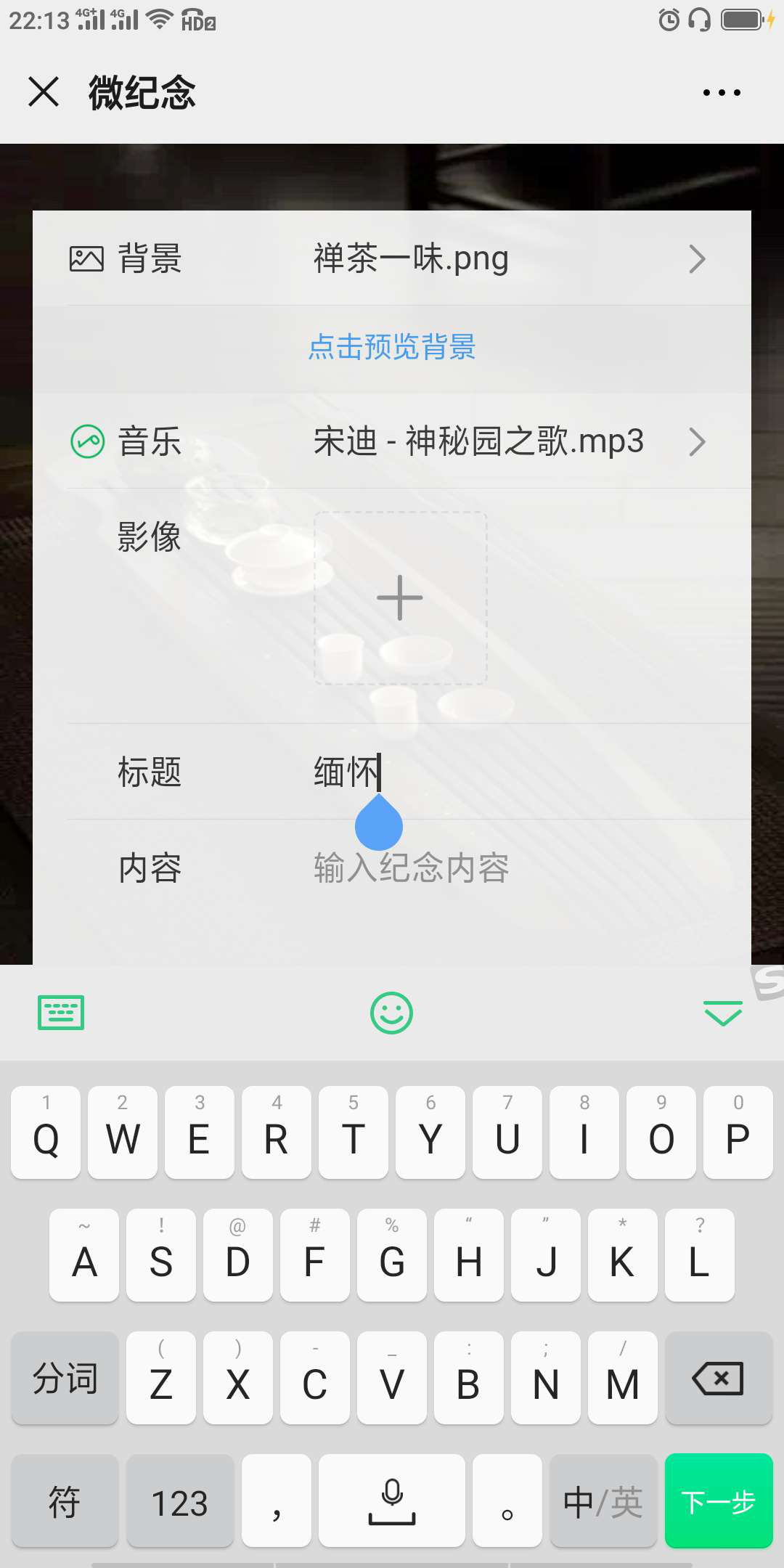The height and width of the screenshot is (1568, 784).
Task: Close the 微纪念 page
Action: point(44,92)
